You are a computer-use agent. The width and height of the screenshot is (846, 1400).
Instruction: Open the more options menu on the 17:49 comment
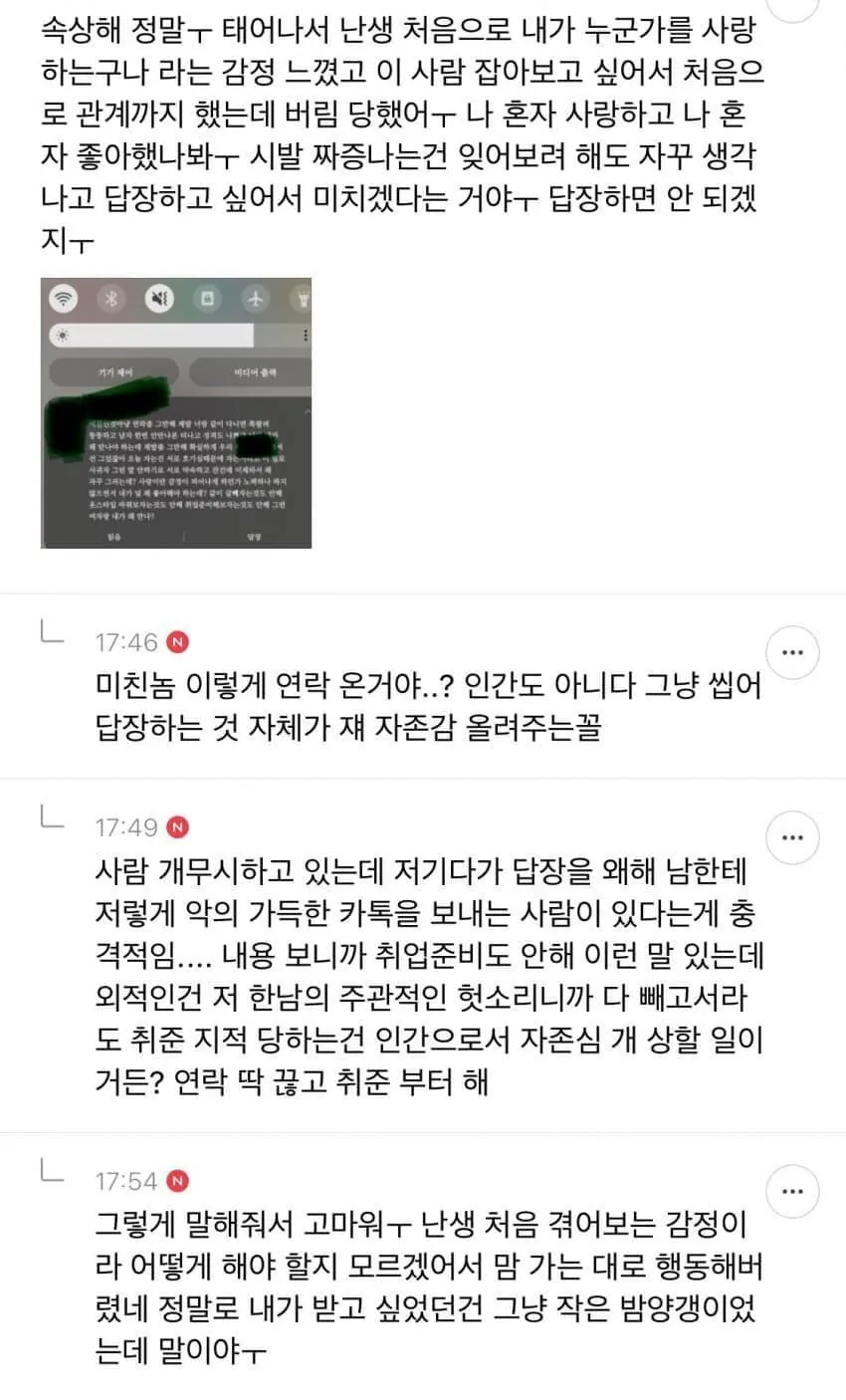792,837
